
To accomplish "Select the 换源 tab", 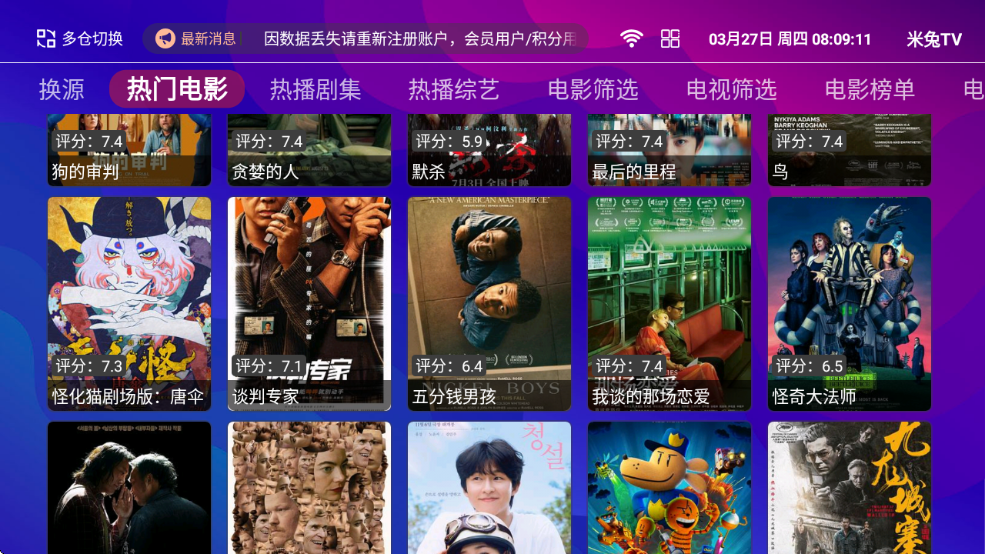I will 61,89.
